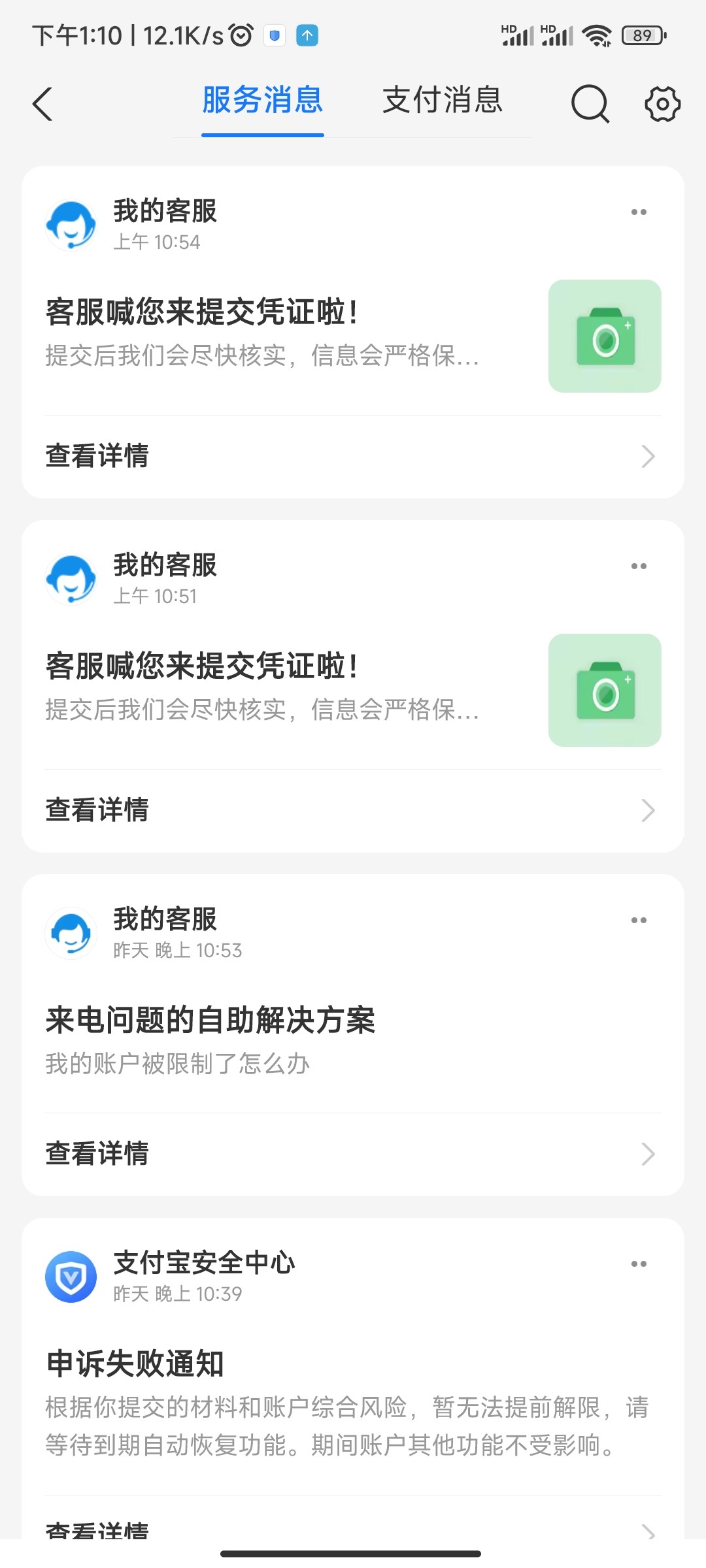Open message settings gear icon
This screenshot has height=1568, width=706.
click(662, 104)
